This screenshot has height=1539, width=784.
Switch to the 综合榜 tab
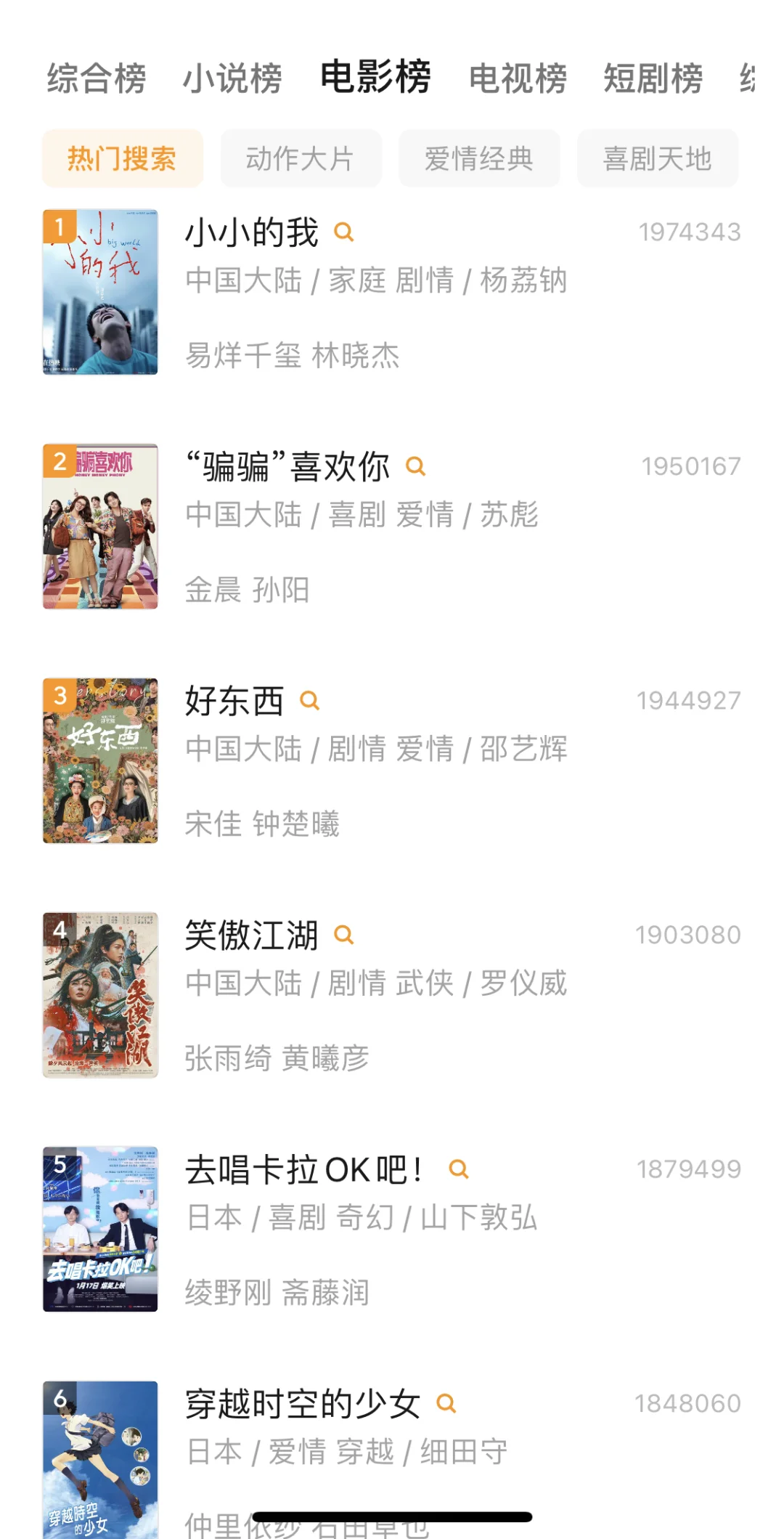(97, 78)
